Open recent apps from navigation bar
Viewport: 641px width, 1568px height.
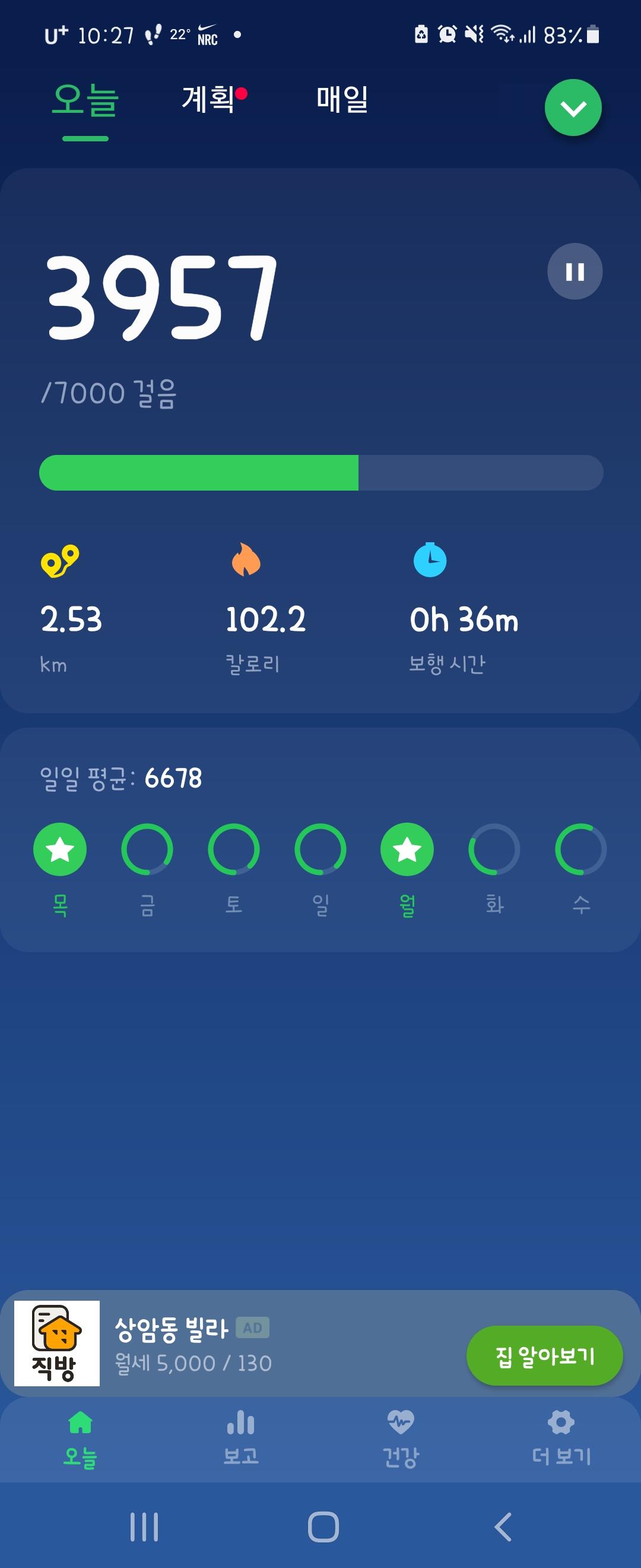pyautogui.click(x=144, y=1526)
